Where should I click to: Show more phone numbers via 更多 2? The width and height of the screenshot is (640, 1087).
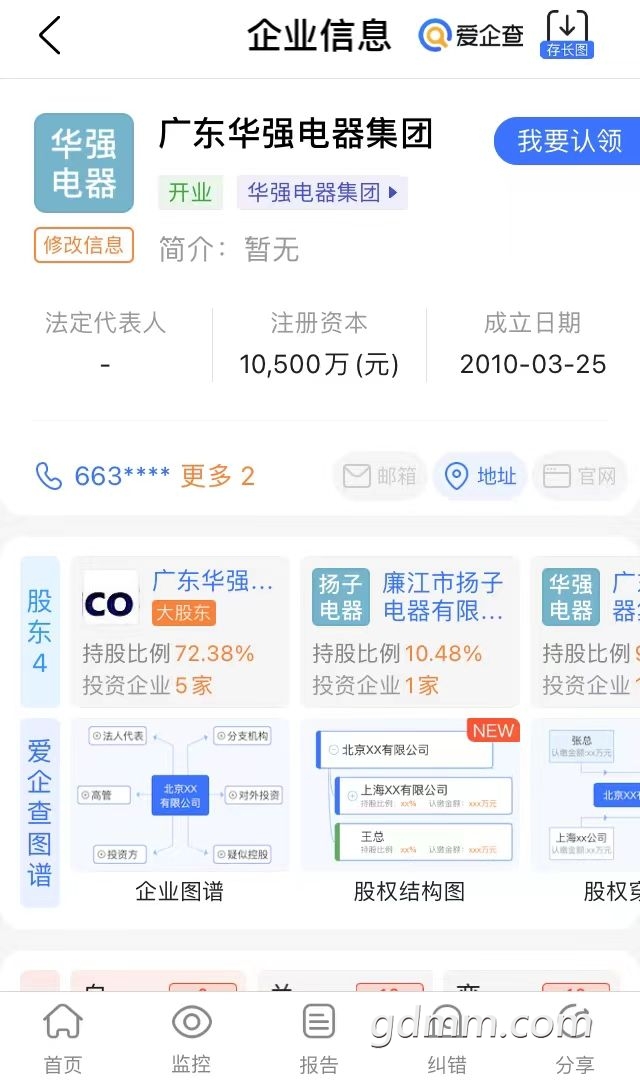[x=217, y=476]
